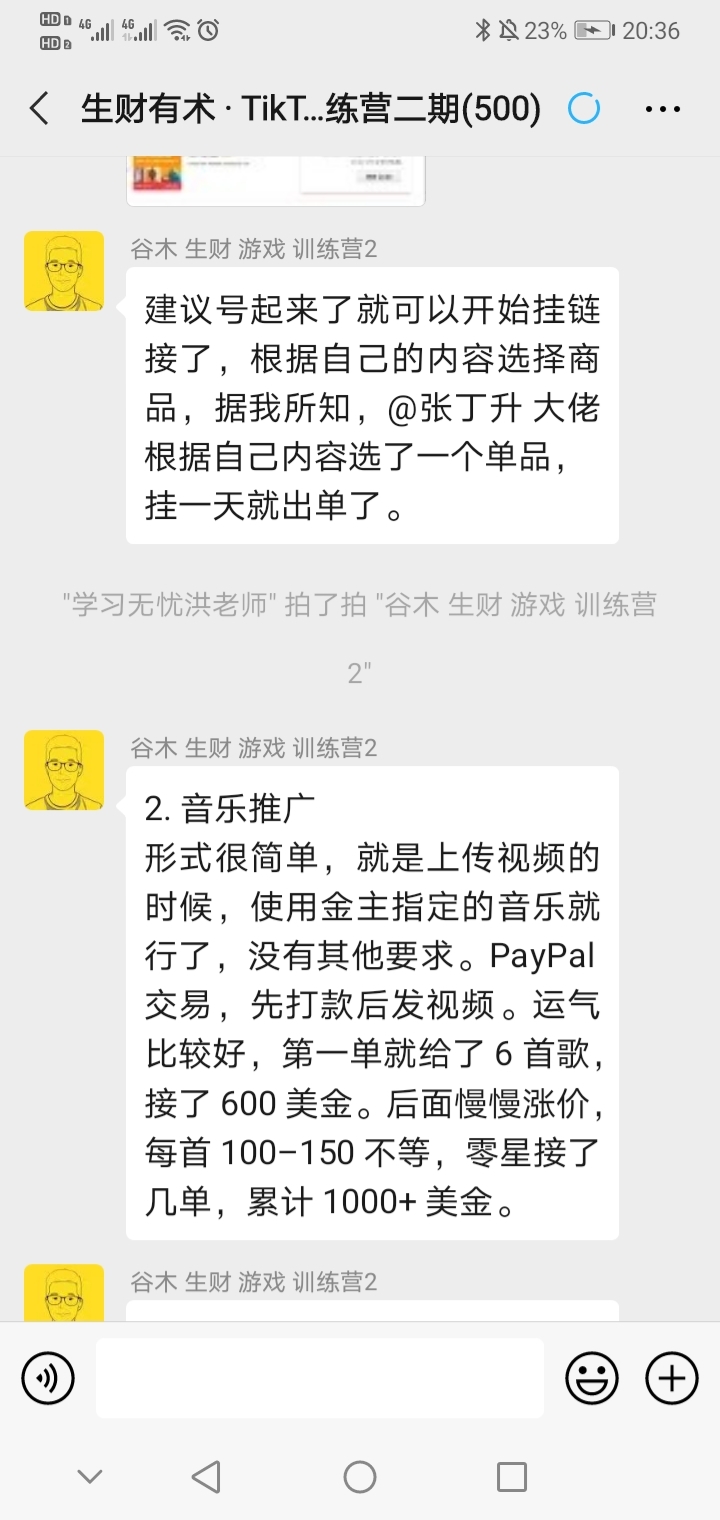Open the emoji picker
This screenshot has height=1520, width=720.
592,1378
